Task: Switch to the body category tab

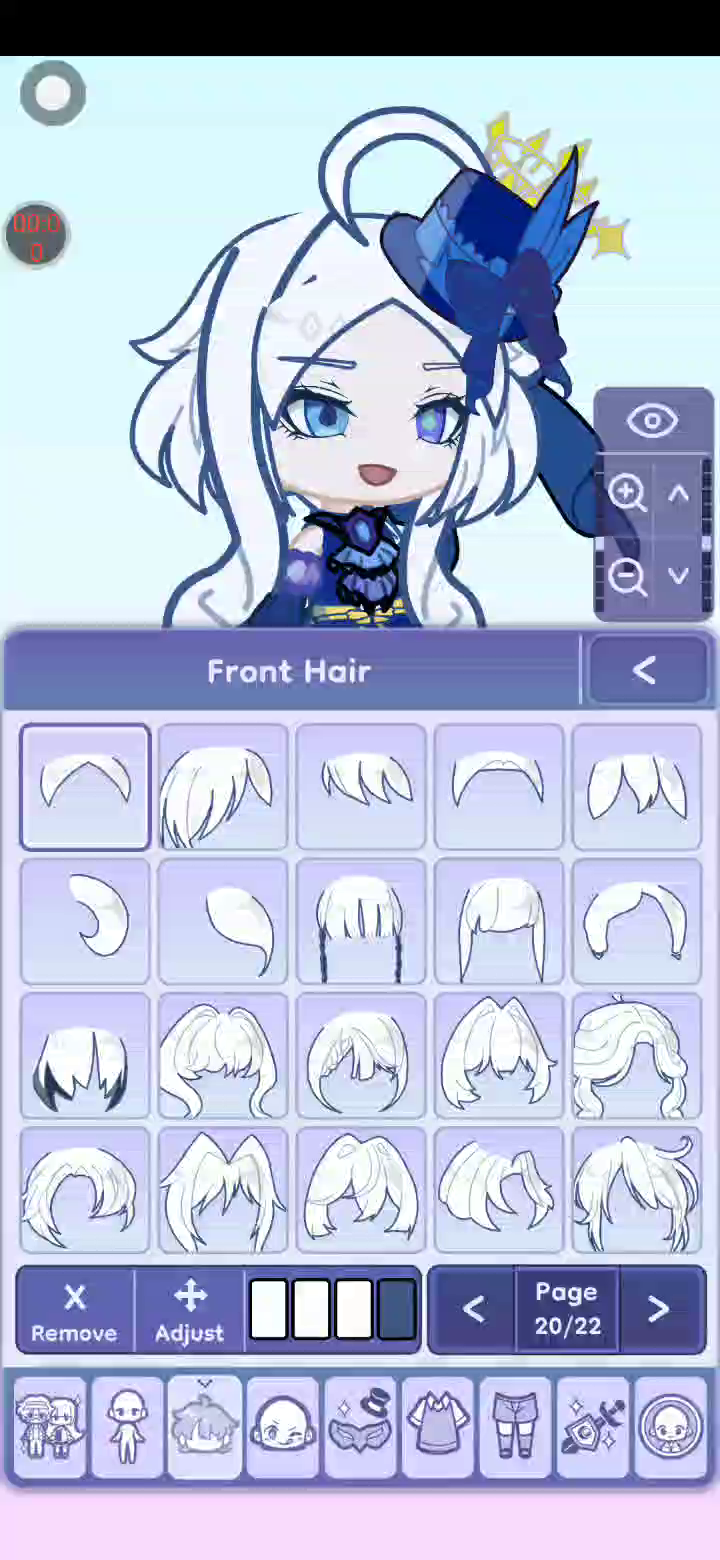Action: point(127,1427)
